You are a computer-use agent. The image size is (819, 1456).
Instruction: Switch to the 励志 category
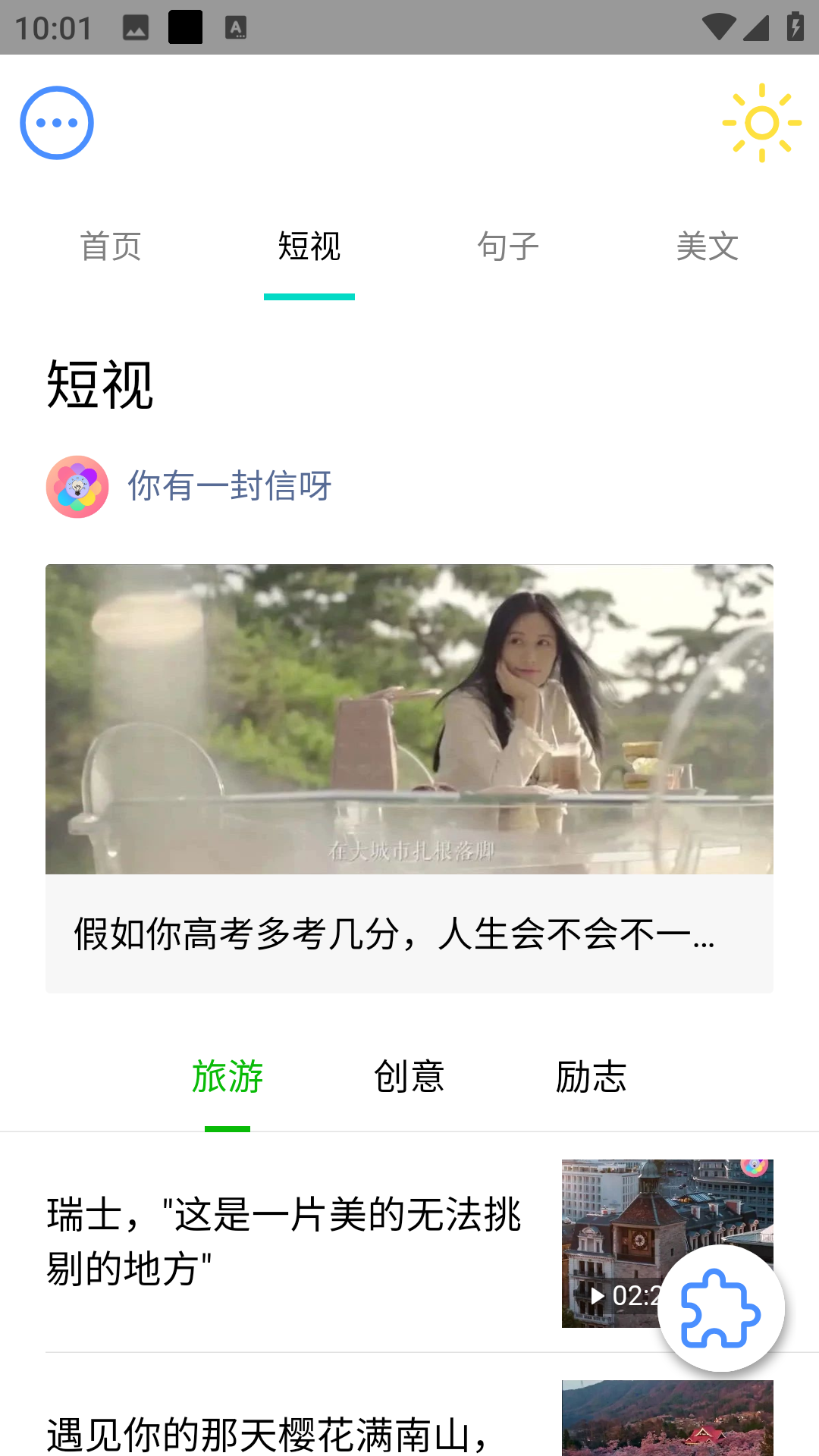tap(591, 1077)
